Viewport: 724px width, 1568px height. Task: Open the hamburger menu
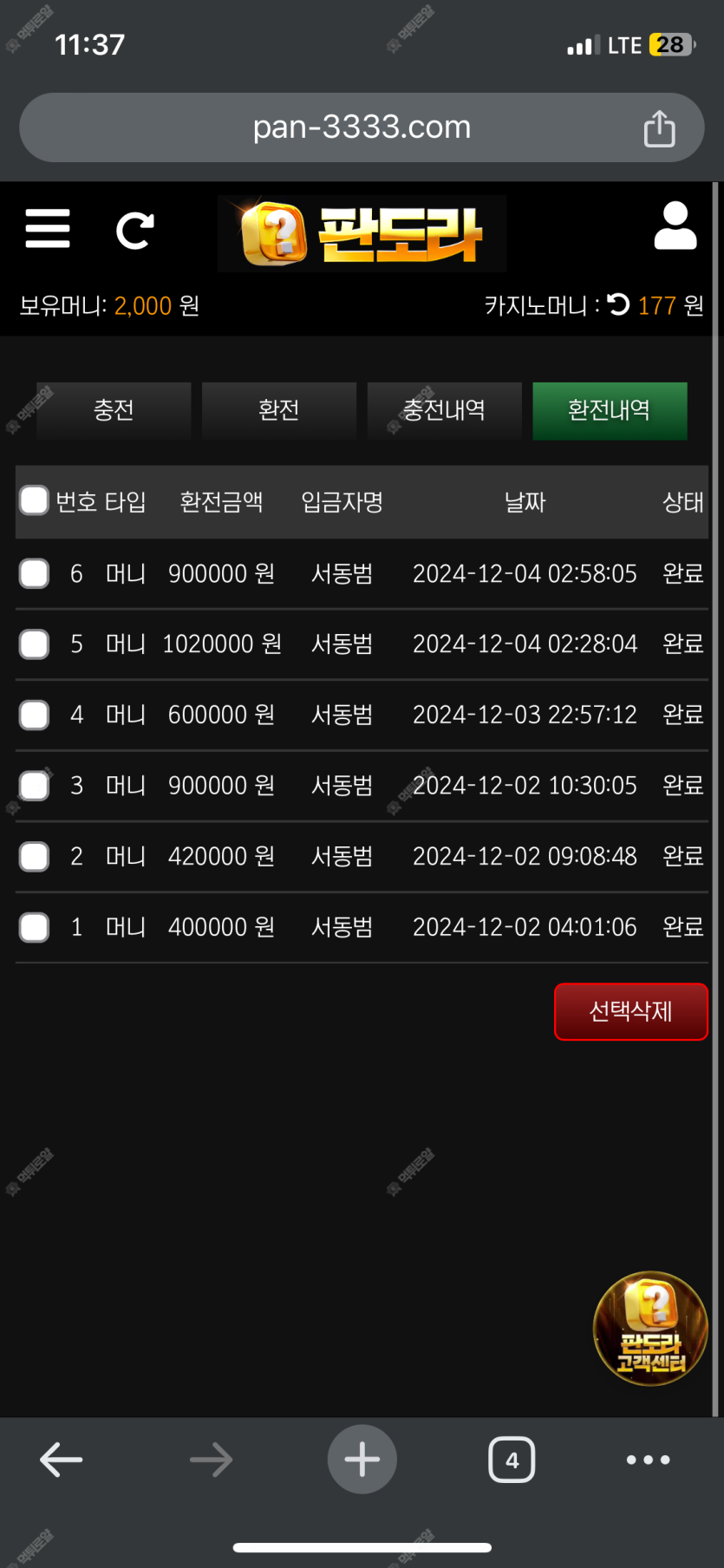point(48,229)
